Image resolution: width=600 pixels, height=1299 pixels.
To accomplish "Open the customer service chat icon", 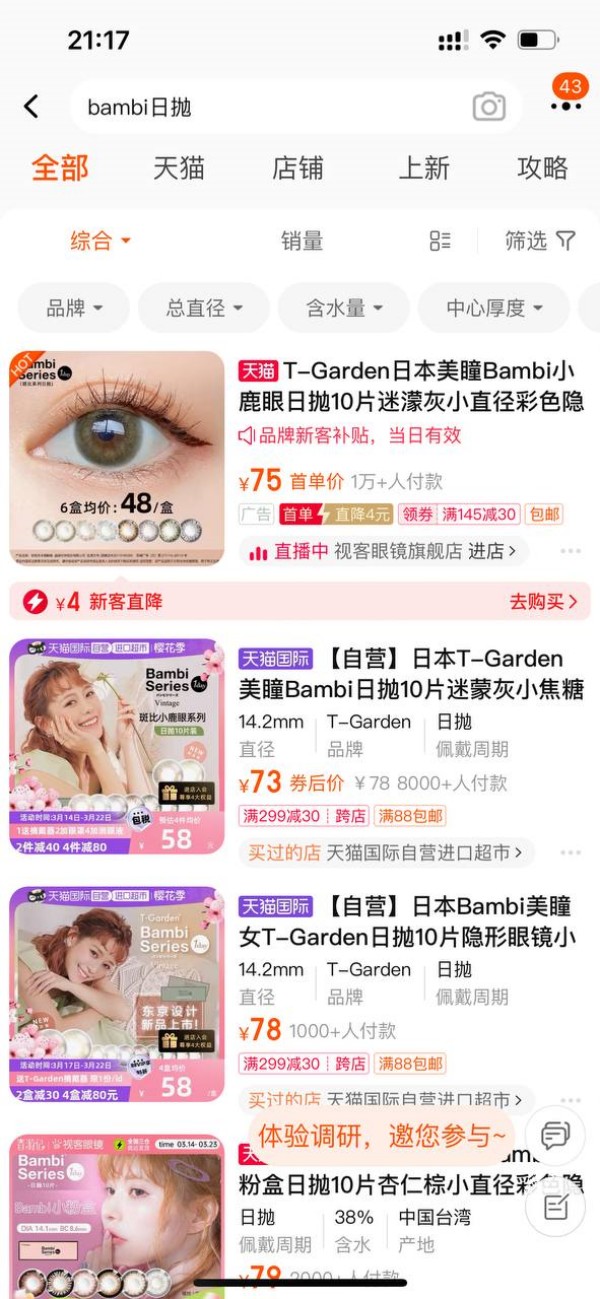I will (x=555, y=1135).
